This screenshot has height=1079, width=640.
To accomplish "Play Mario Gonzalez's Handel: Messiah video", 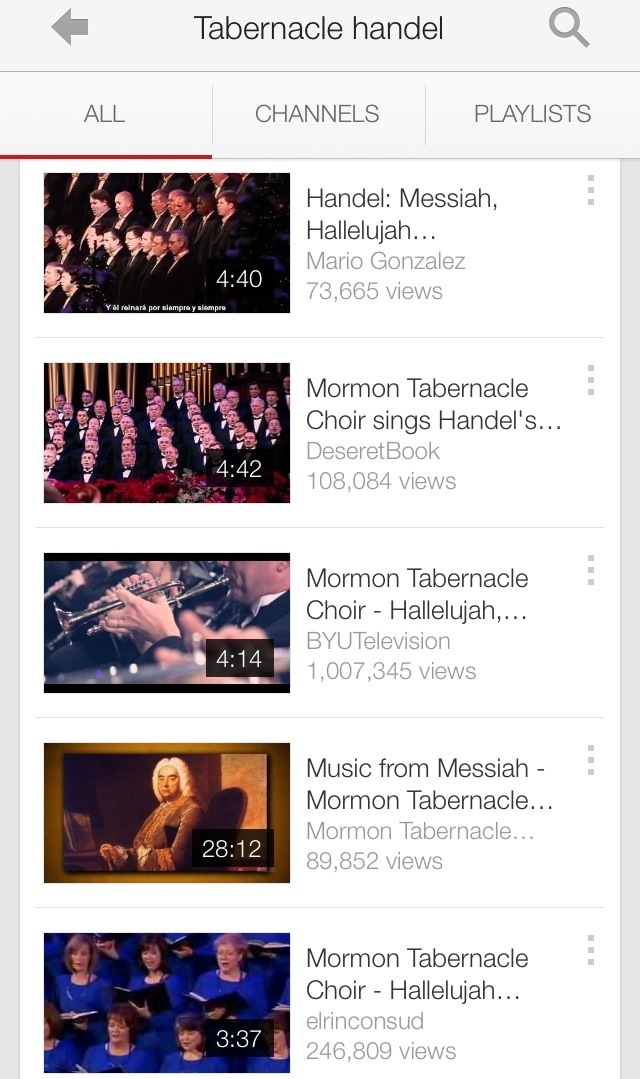I will point(167,243).
